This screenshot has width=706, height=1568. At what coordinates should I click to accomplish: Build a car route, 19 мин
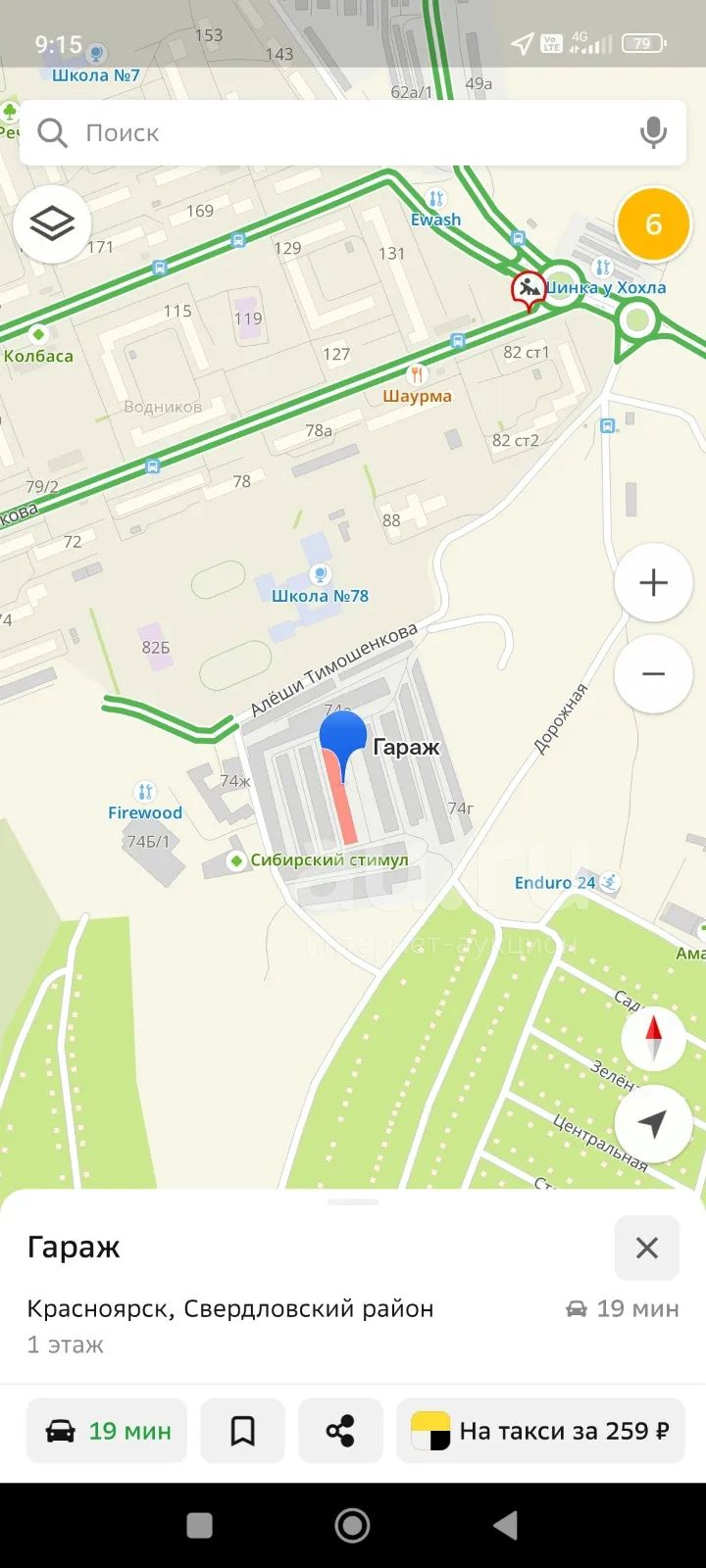tap(107, 1431)
